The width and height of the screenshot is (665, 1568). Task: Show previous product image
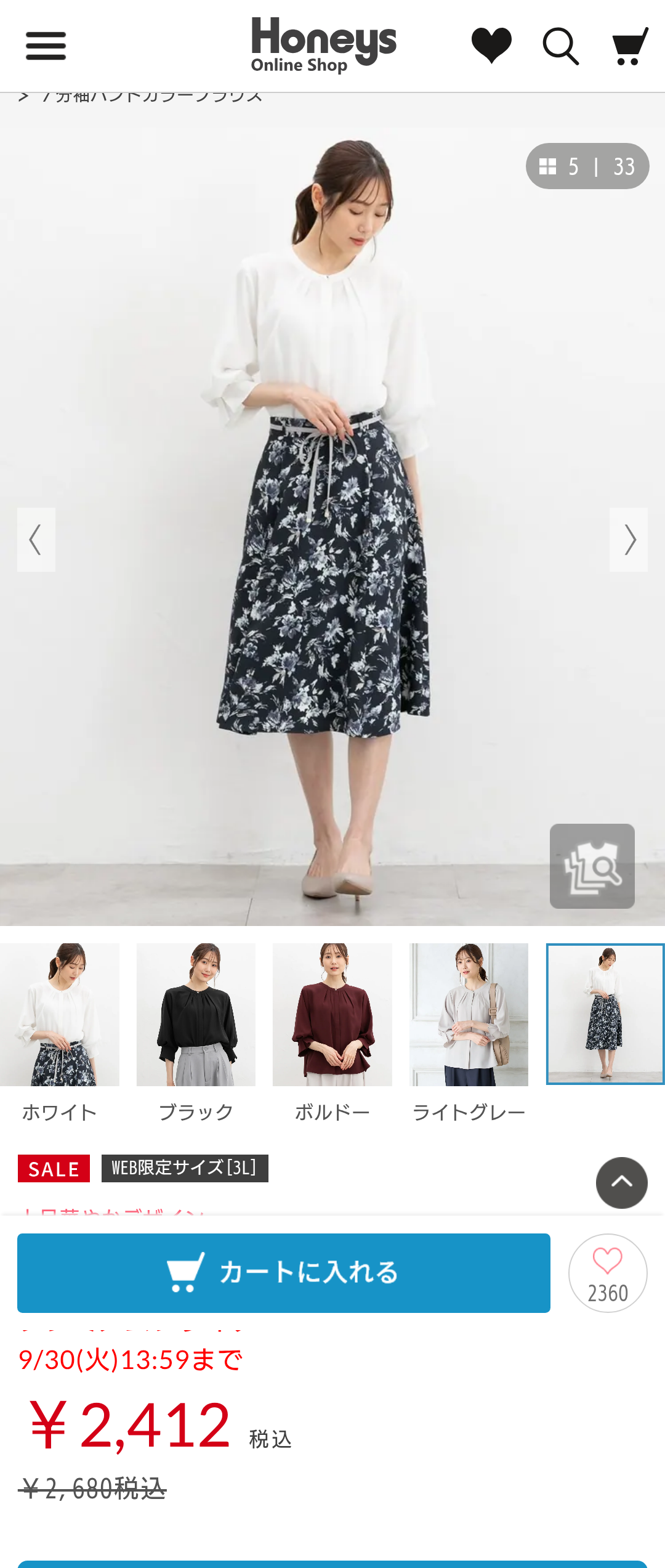[36, 540]
